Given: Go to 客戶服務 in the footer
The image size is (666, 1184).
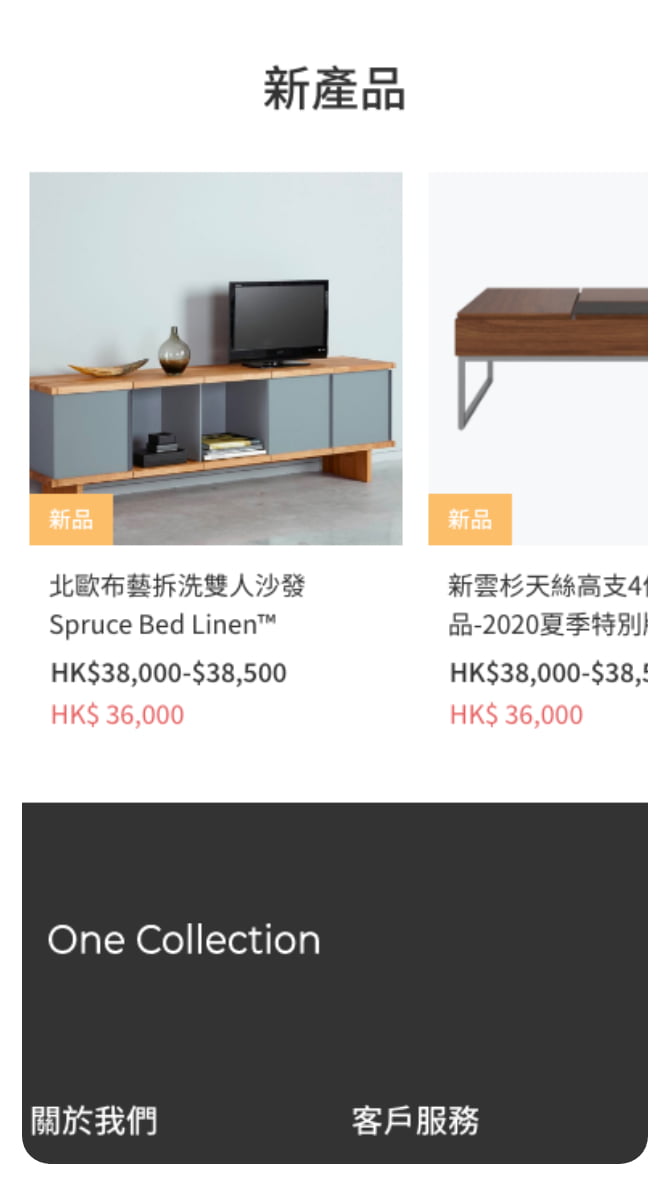Looking at the screenshot, I should pyautogui.click(x=415, y=1120).
